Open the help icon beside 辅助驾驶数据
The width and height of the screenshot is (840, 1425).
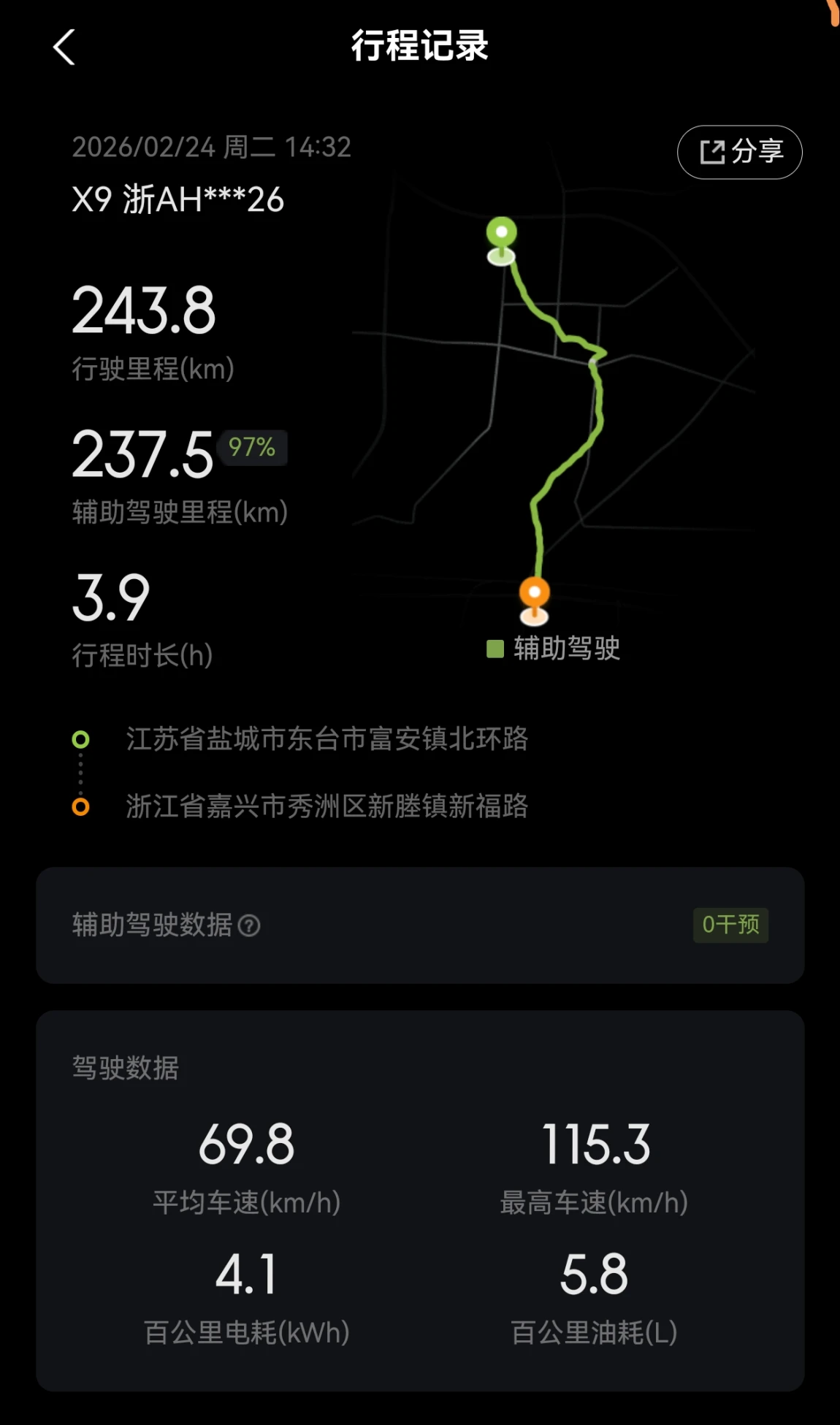pos(249,925)
